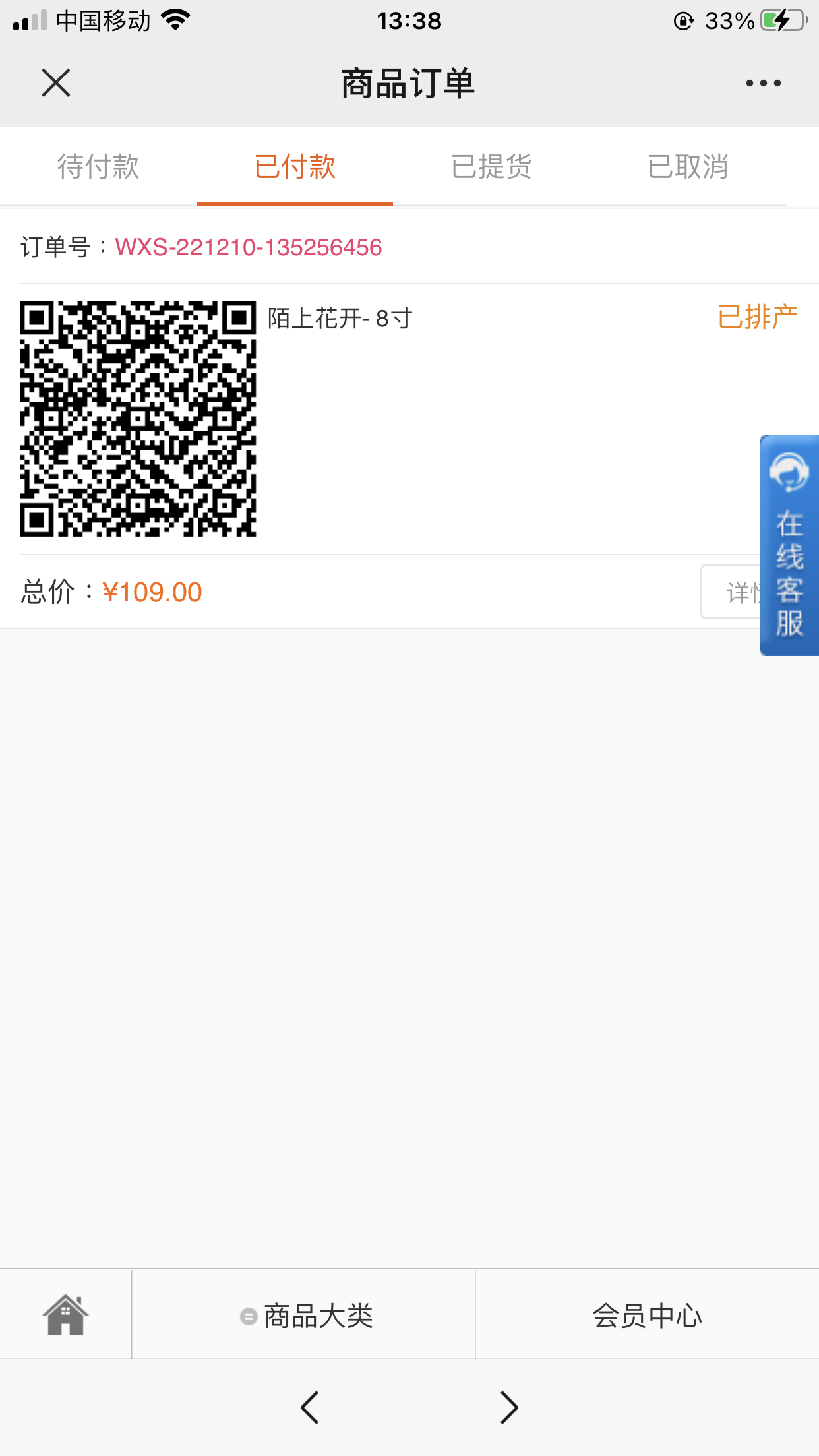819x1456 pixels.
Task: Go forward with the browser forward arrow
Action: tap(508, 1407)
